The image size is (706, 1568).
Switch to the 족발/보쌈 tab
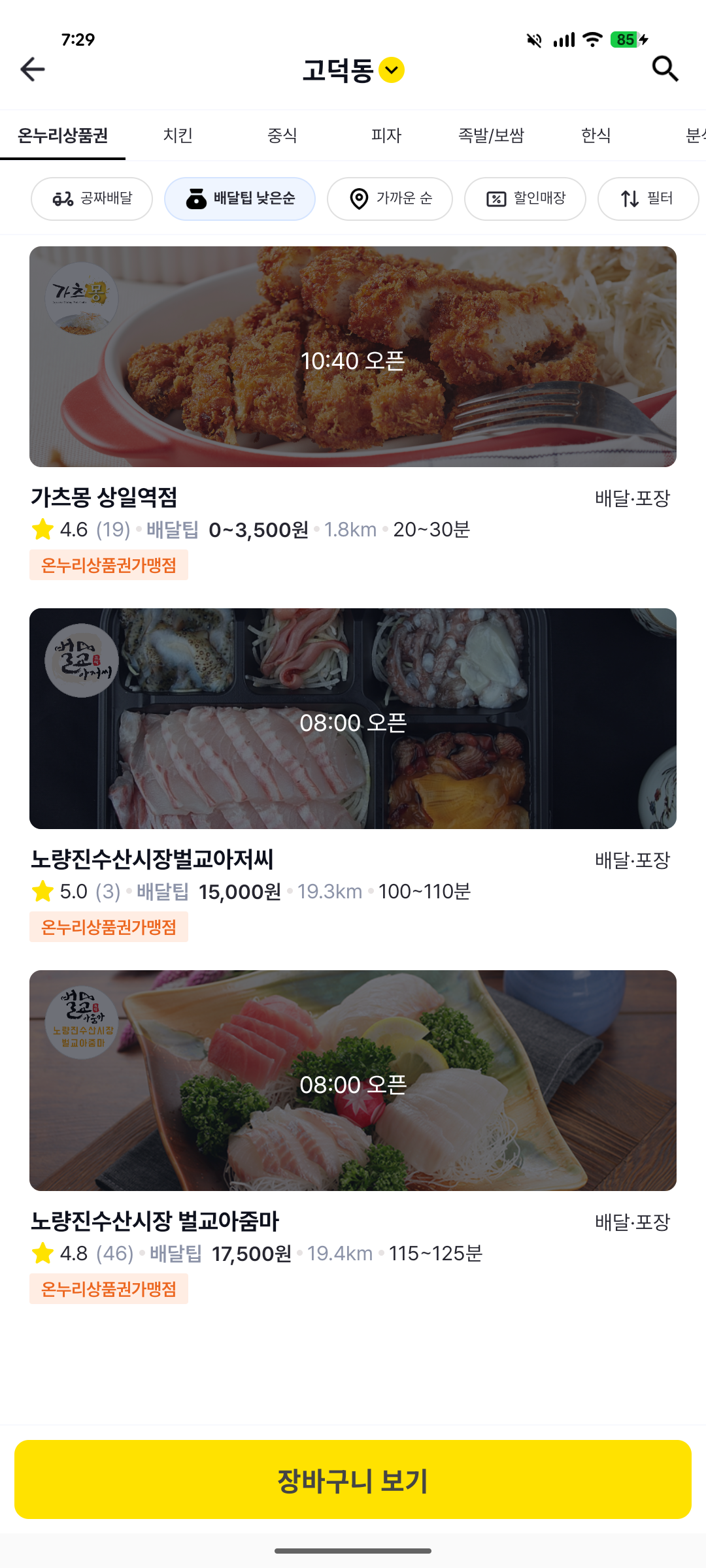coord(491,135)
